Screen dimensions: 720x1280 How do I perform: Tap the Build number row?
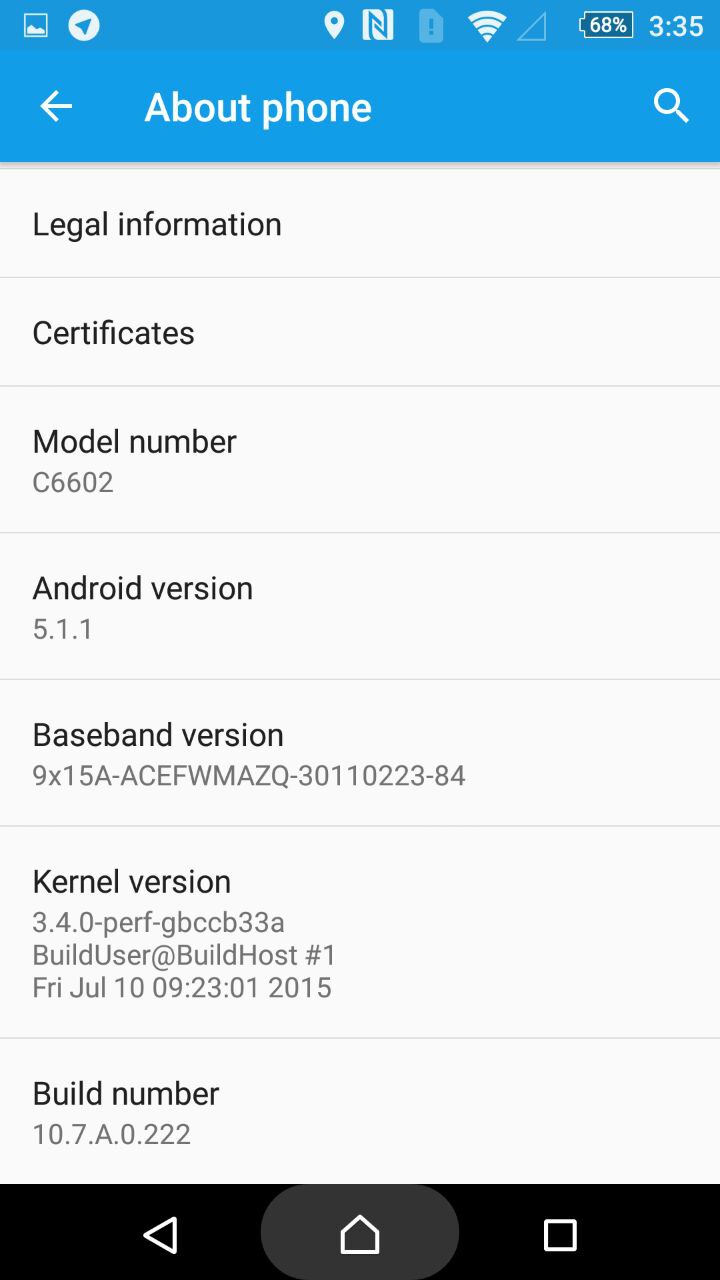point(360,1112)
